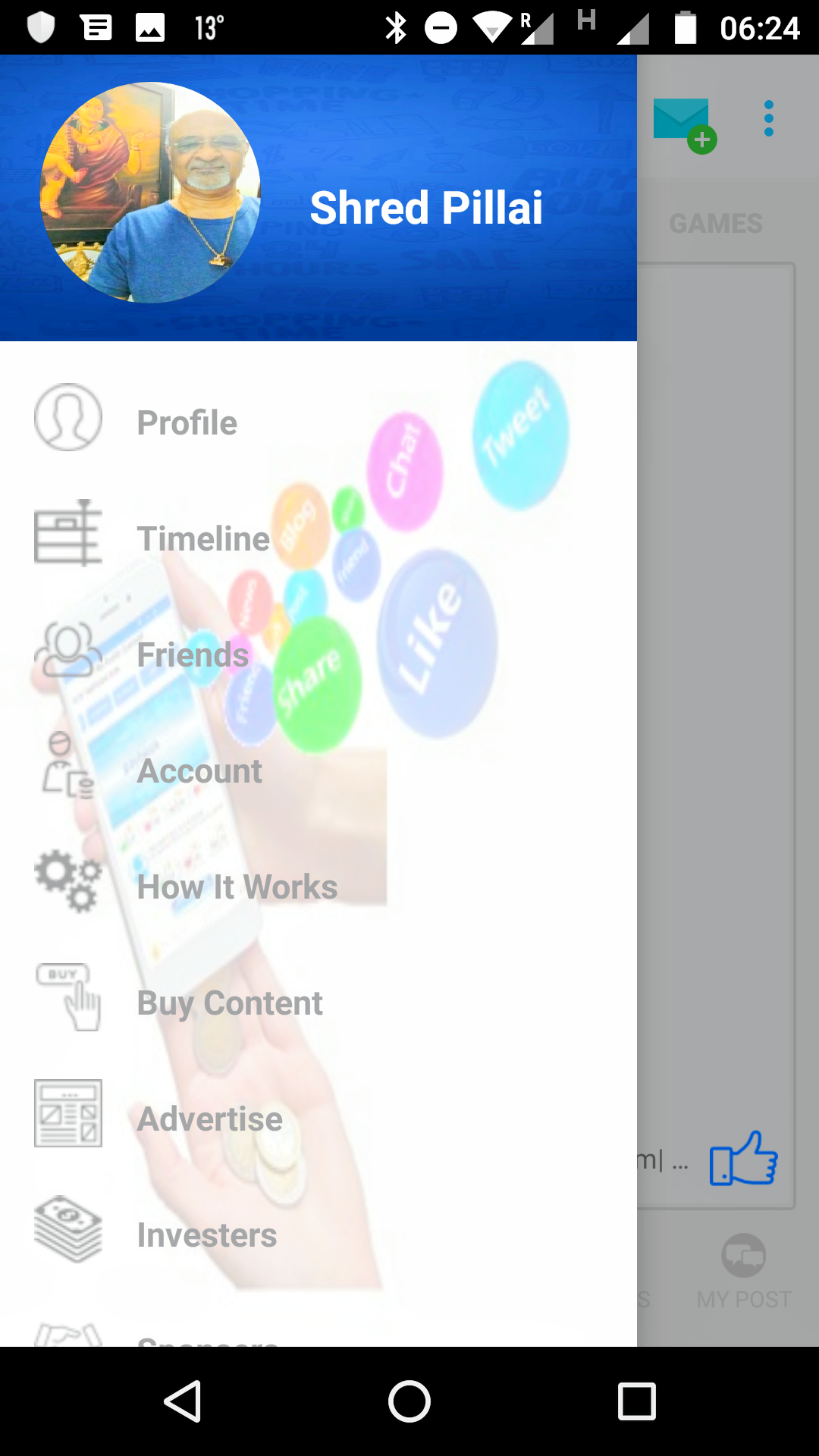Tap the system back button
Viewport: 819px width, 1456px height.
coord(183,1401)
